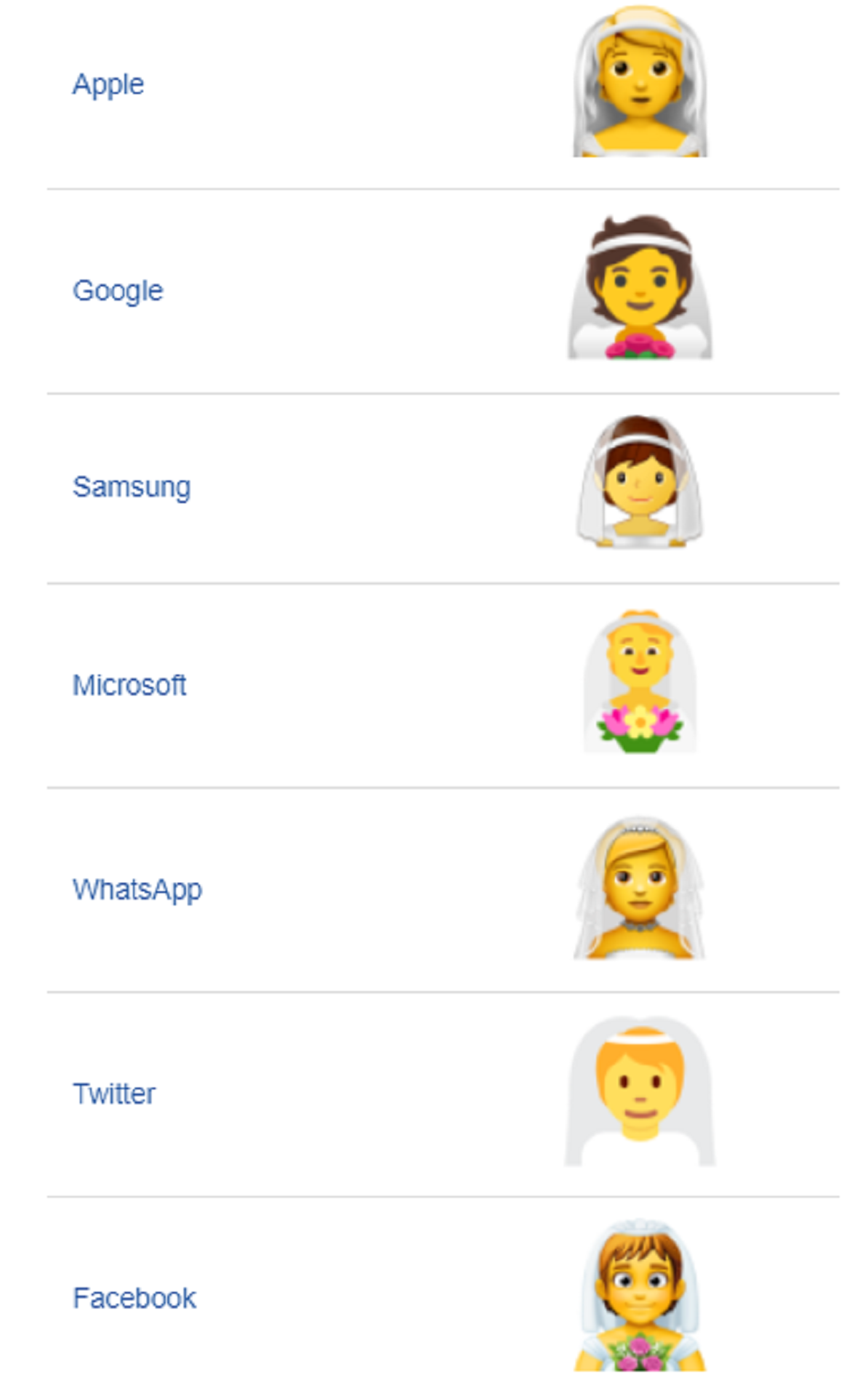This screenshot has width=868, height=1396.
Task: Open the Google vendor link
Action: 118,291
